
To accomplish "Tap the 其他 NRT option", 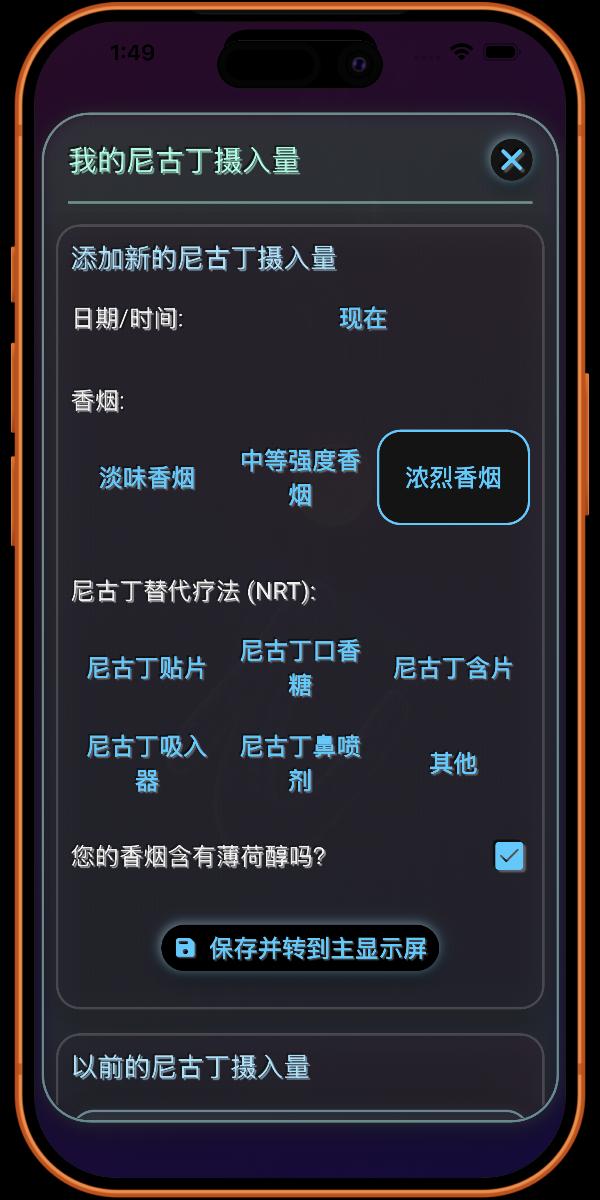I will [x=453, y=763].
